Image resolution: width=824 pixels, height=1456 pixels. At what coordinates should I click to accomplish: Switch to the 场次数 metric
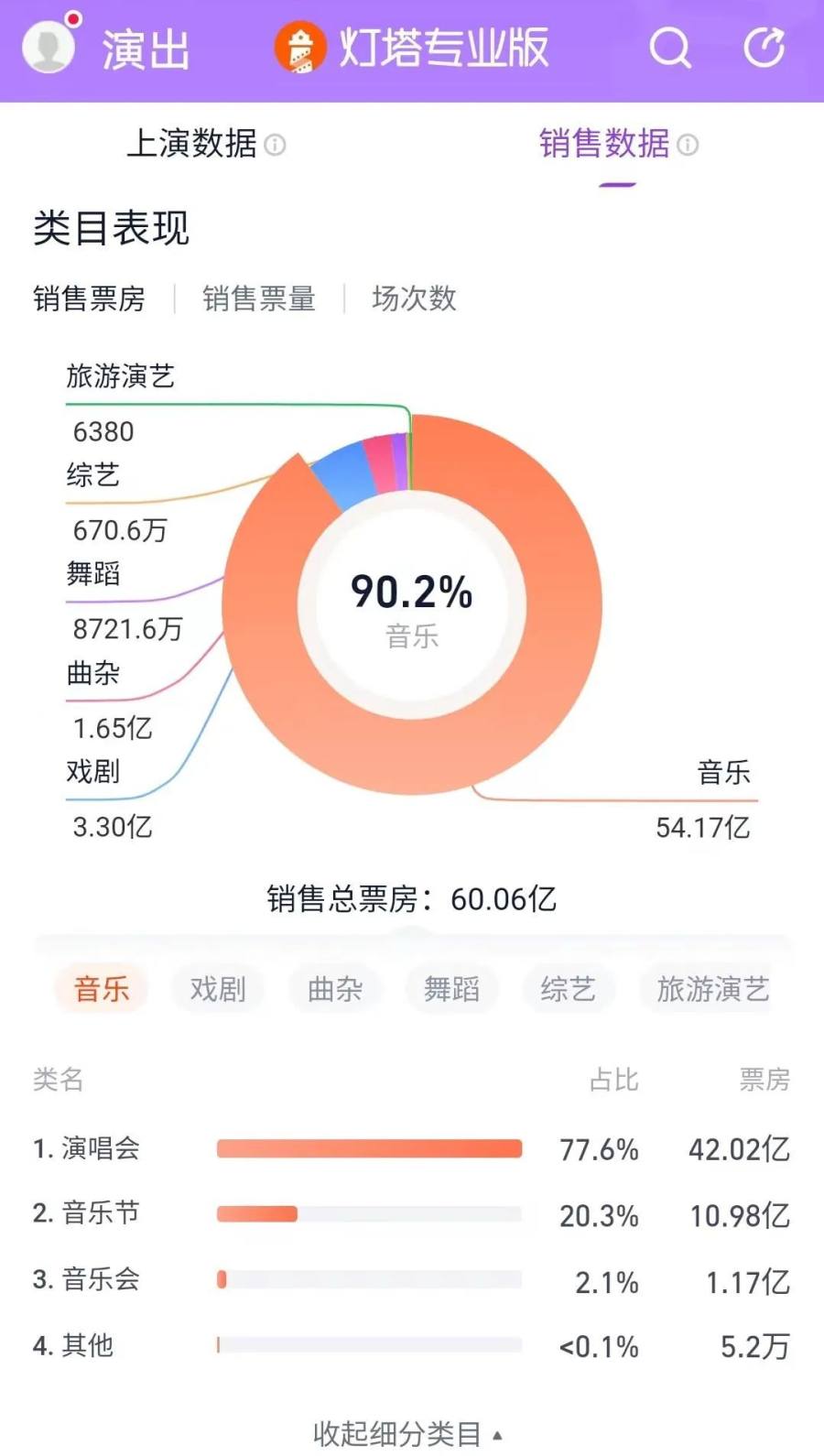(x=414, y=299)
